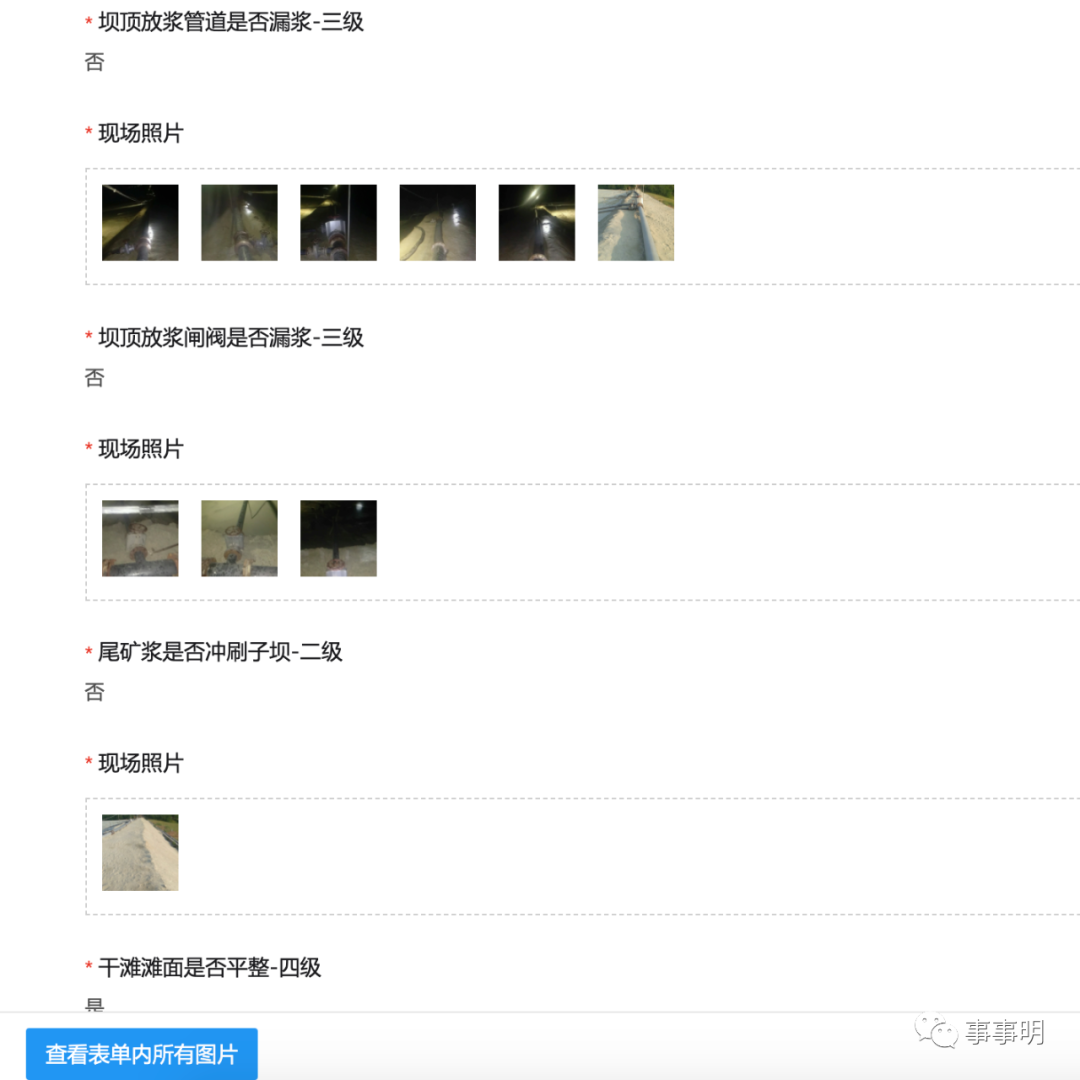
Task: View fifth photo under 坝顶放浆管道是否漏浆
Action: click(x=536, y=223)
